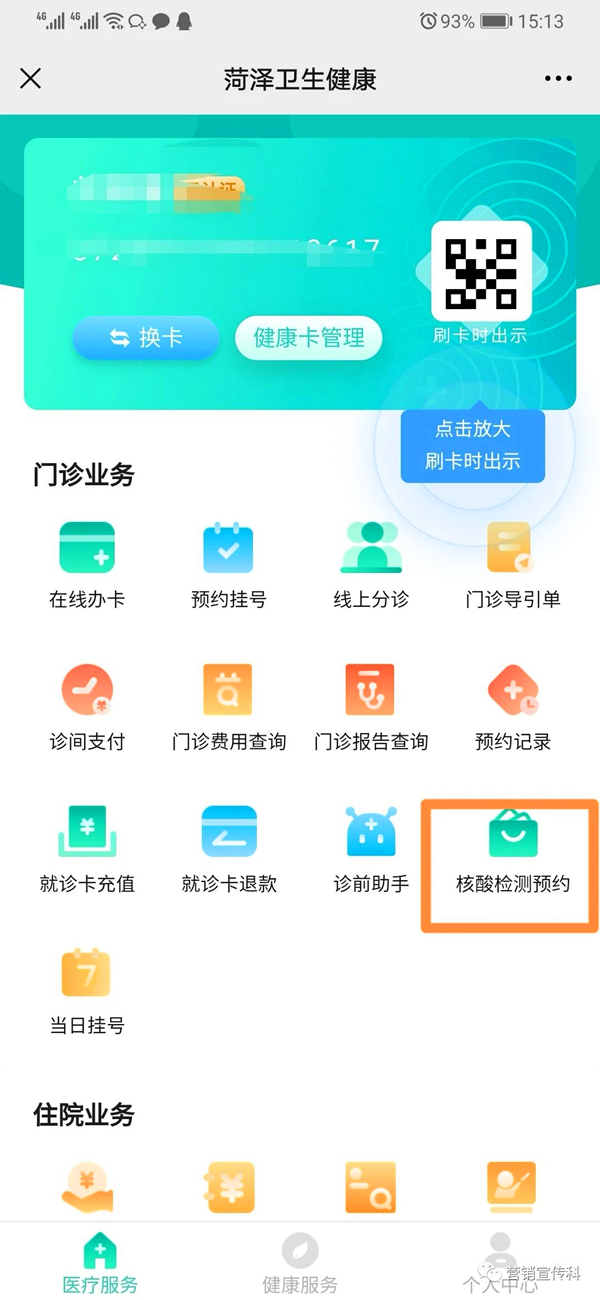Close the 菏泽卫生健康 mini program

[31, 79]
